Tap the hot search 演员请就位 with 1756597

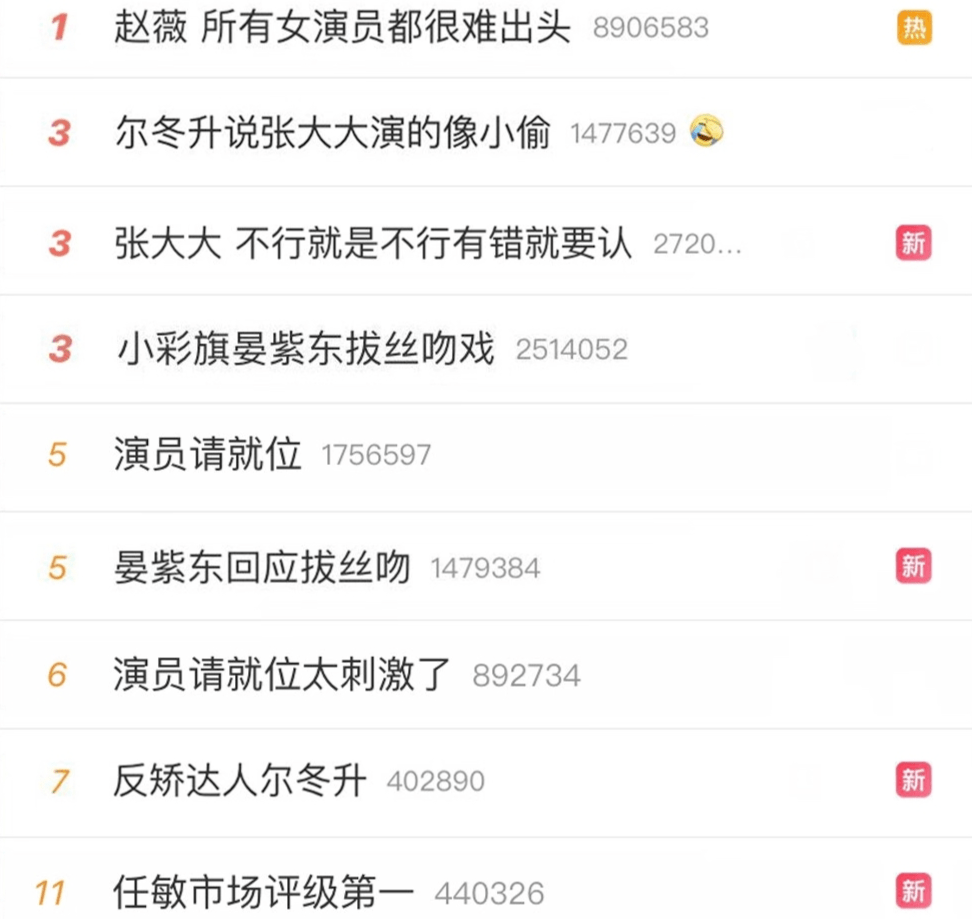point(208,455)
